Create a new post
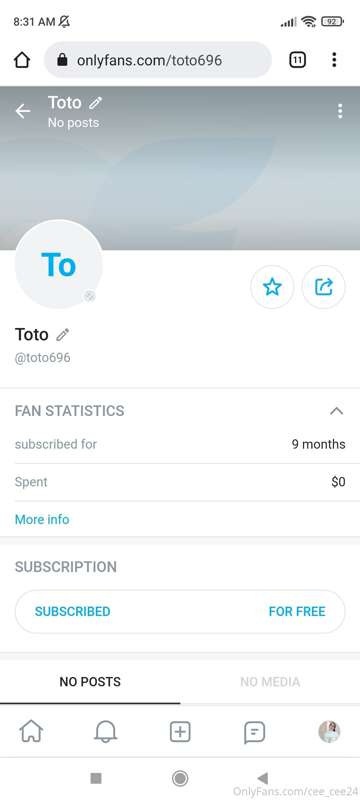The width and height of the screenshot is (360, 800). pos(180,732)
